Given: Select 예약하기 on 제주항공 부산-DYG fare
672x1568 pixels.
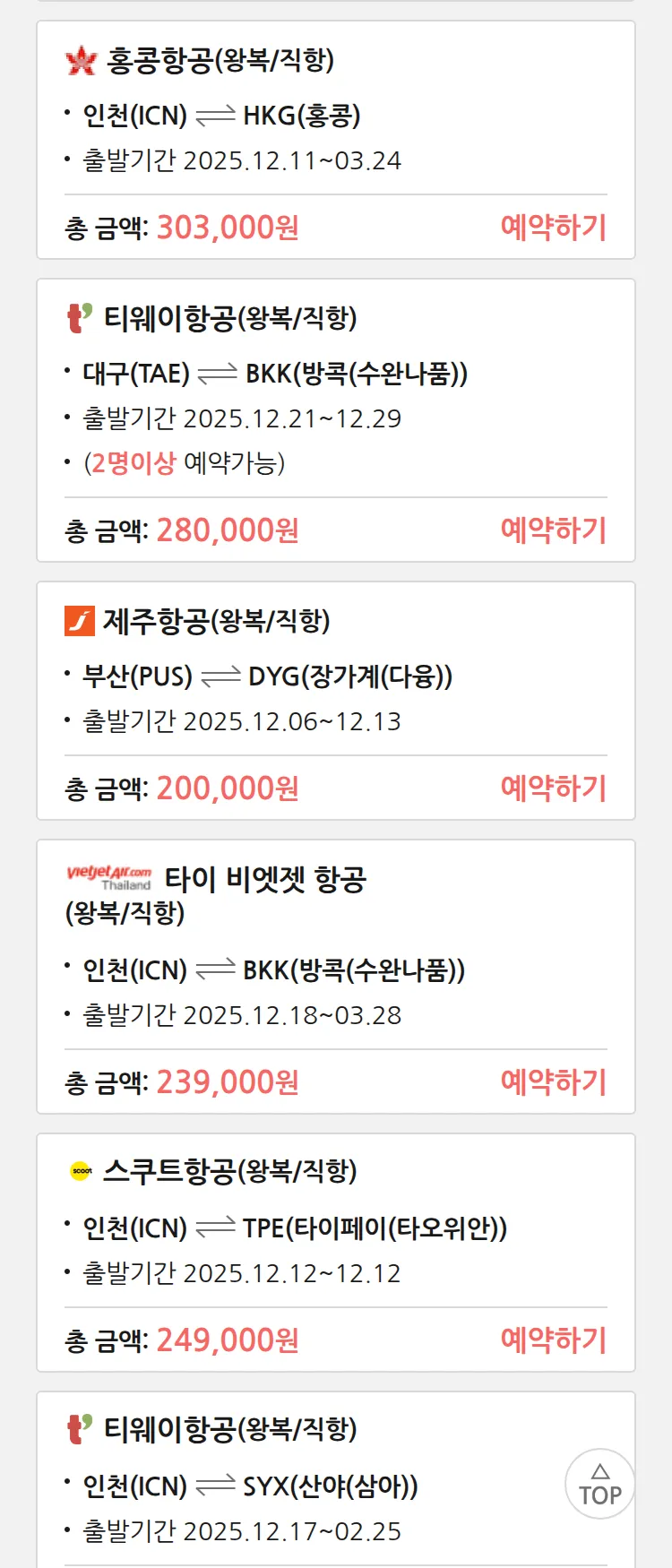Looking at the screenshot, I should pos(553,788).
